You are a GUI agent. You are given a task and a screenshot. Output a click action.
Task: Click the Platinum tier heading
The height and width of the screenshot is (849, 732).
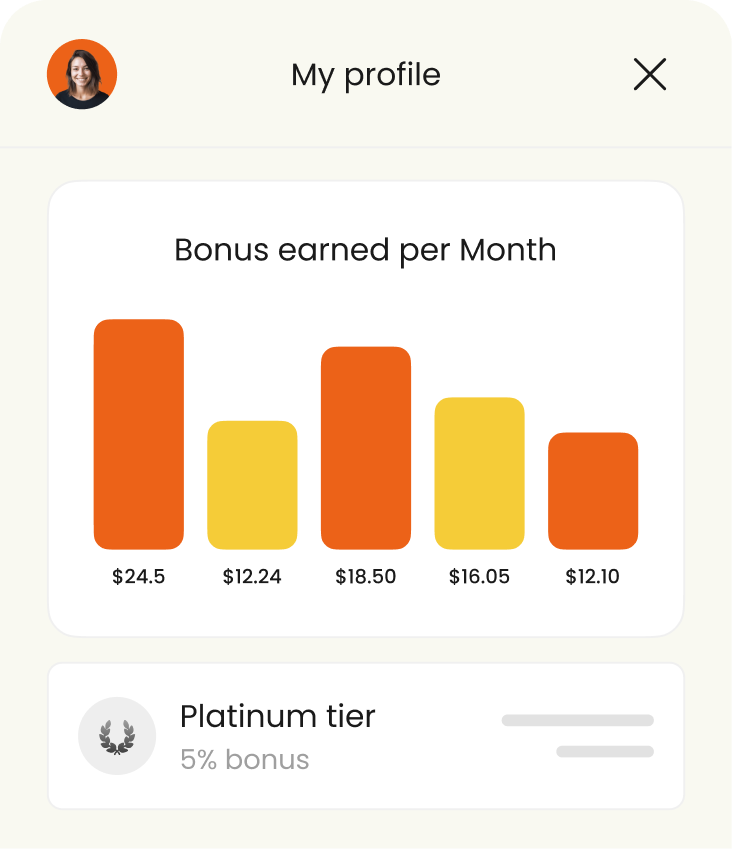click(x=277, y=716)
